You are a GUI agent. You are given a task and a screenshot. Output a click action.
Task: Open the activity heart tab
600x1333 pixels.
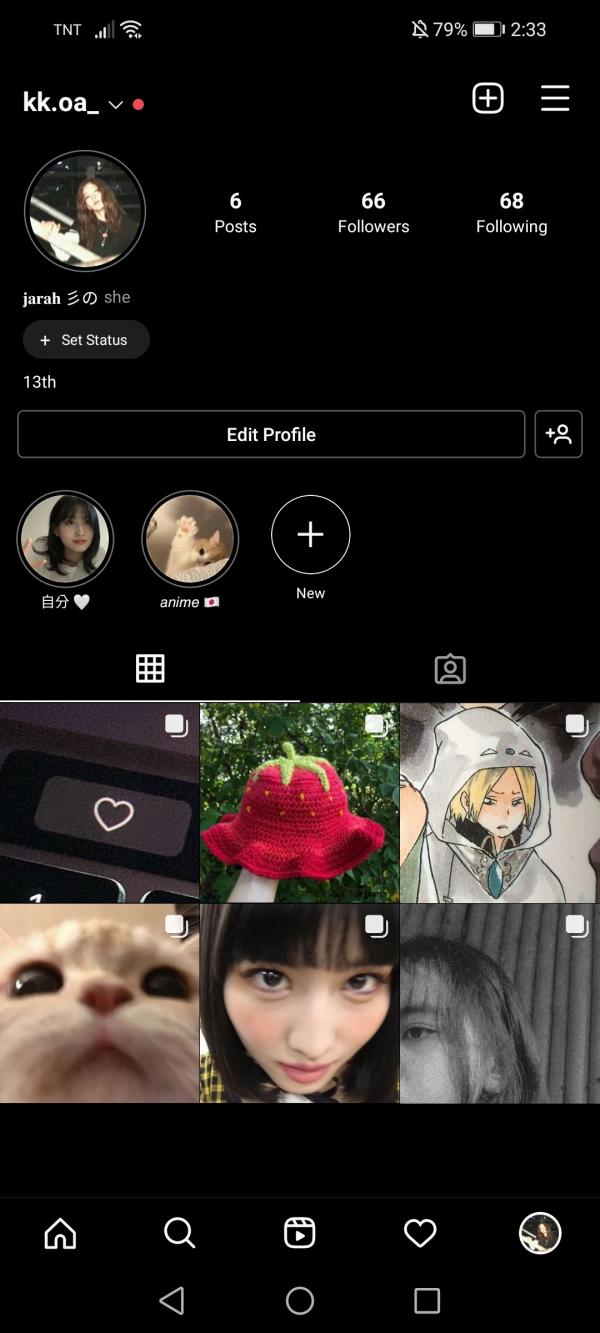(x=420, y=1234)
